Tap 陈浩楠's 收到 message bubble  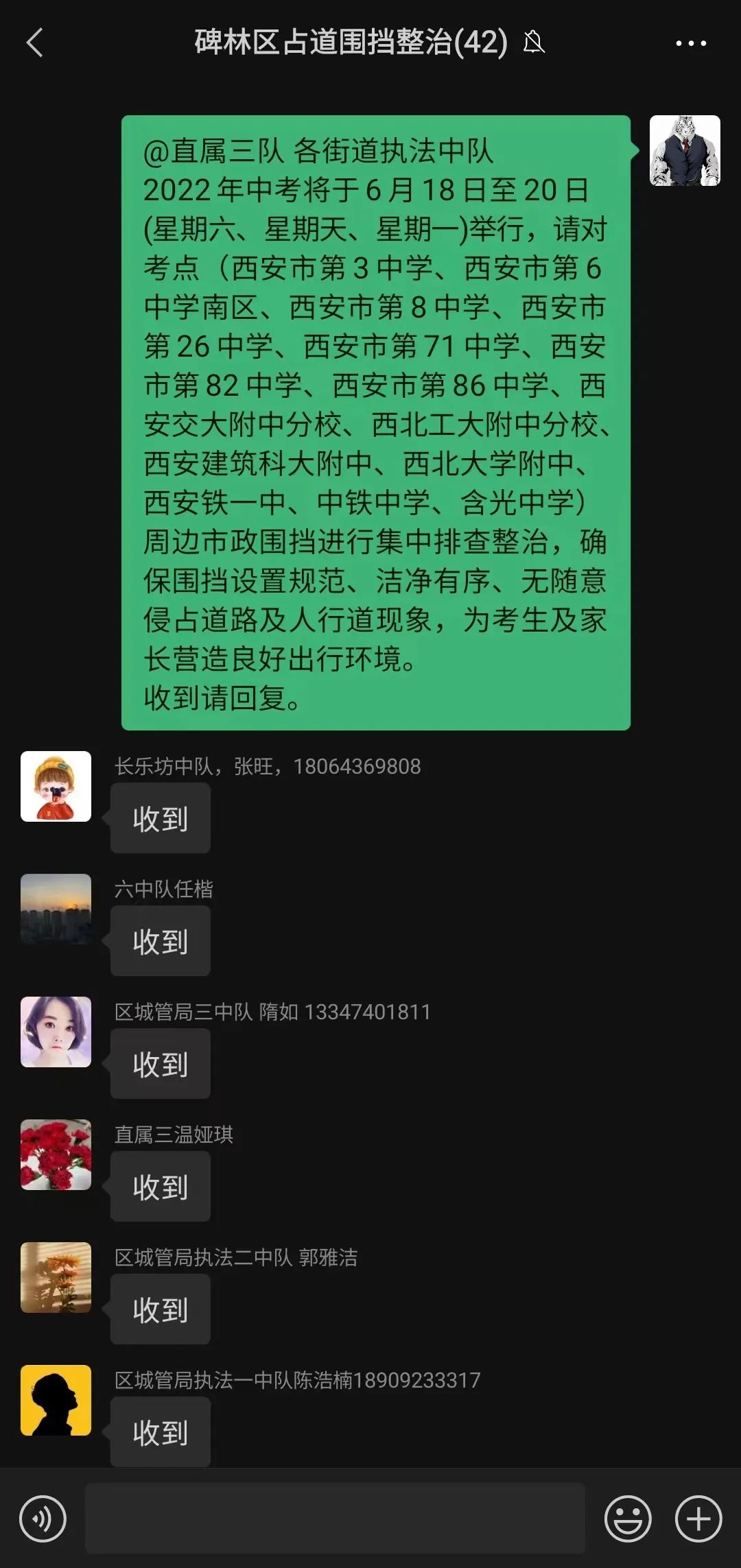160,1432
